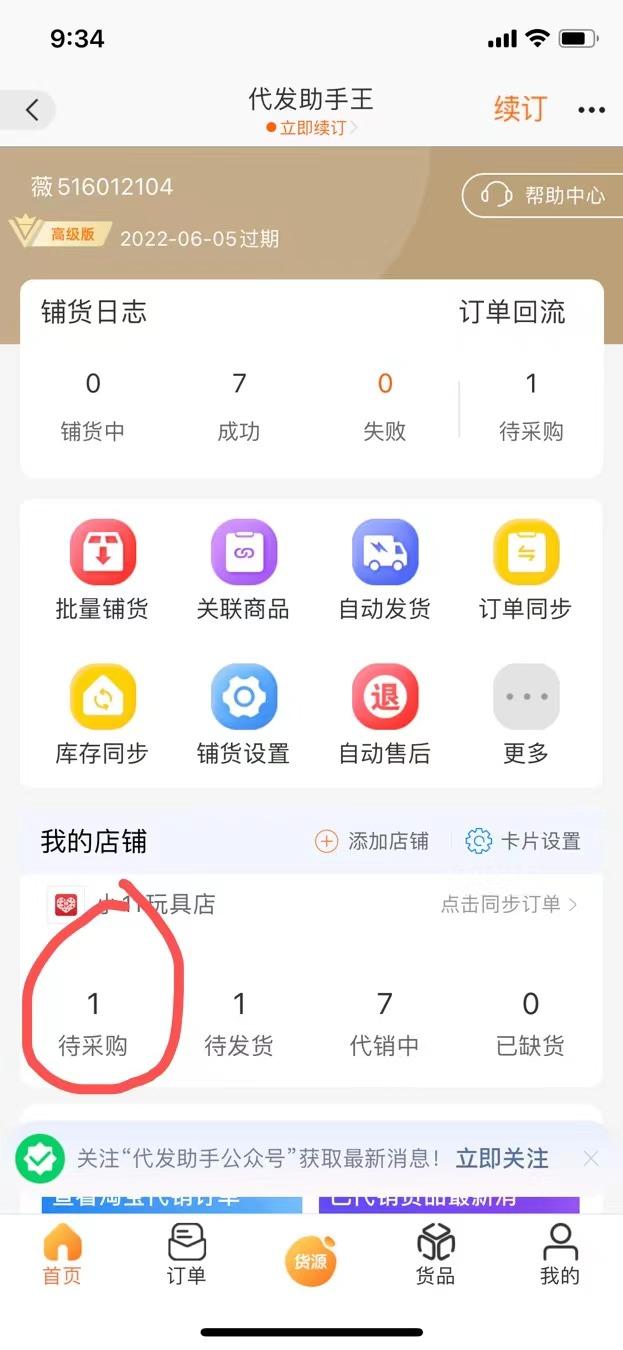623x1350 pixels.
Task: Open 批量铺货 bulk listing
Action: [102, 571]
